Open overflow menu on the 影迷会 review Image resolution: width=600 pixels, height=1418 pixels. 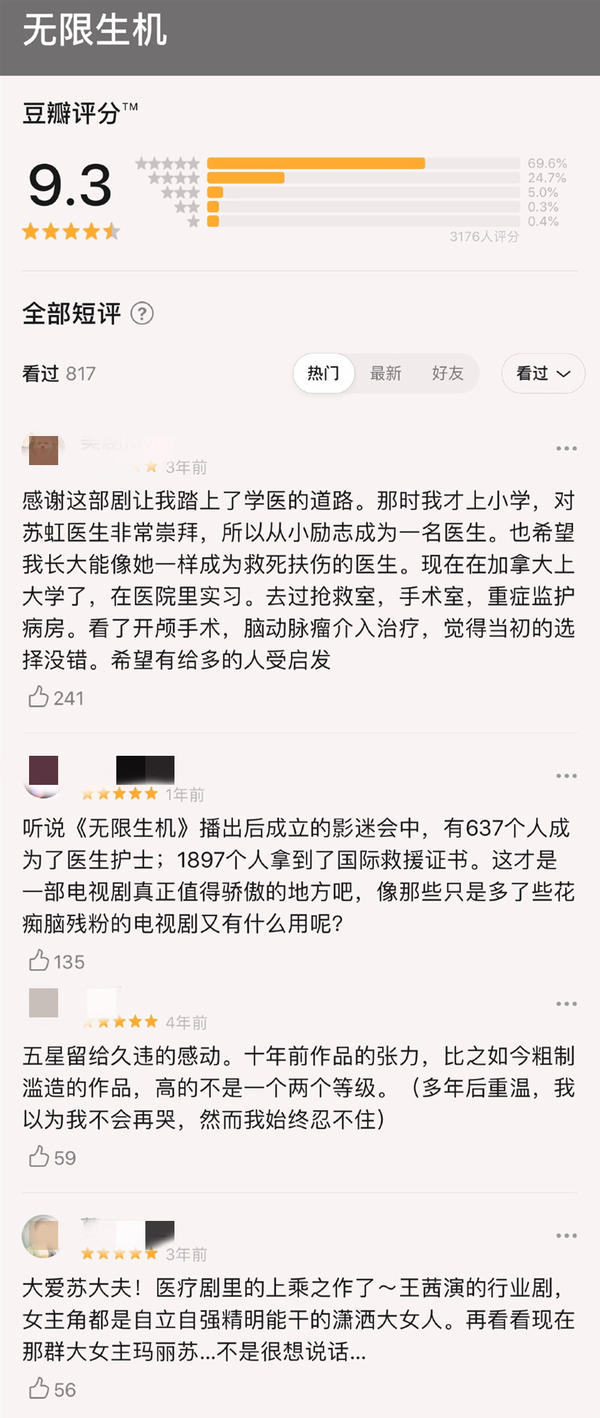pyautogui.click(x=566, y=776)
